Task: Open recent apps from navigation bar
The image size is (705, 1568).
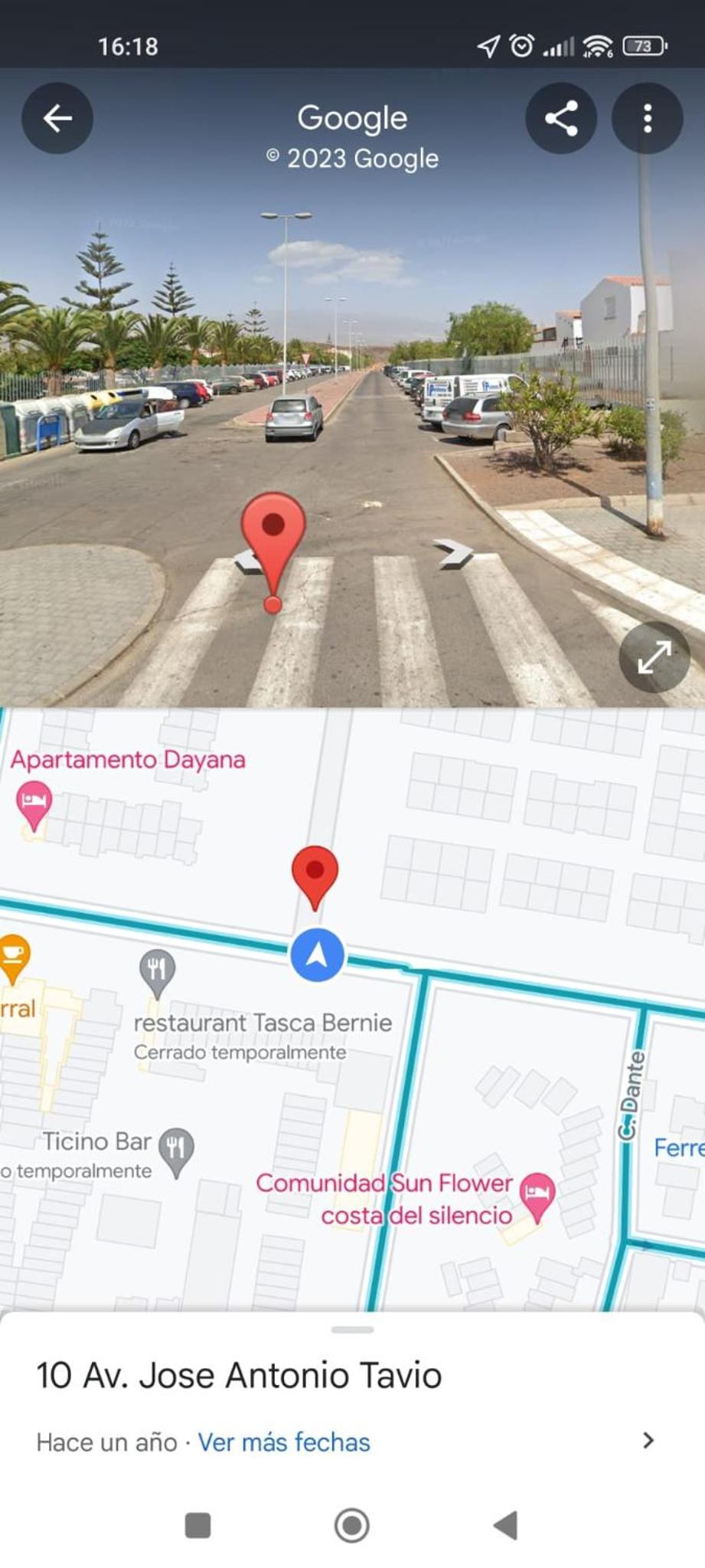Action: point(198,1525)
